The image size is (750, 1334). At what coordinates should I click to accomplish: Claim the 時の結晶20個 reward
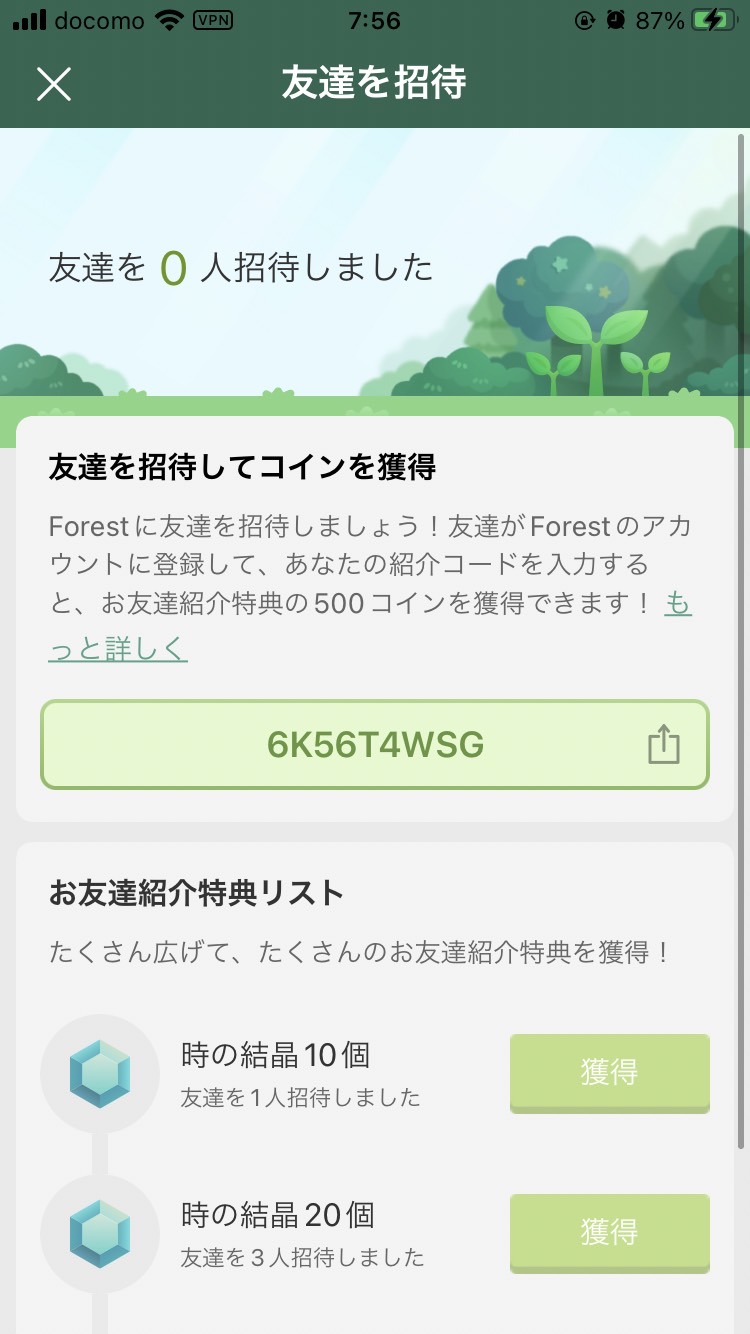click(609, 1232)
